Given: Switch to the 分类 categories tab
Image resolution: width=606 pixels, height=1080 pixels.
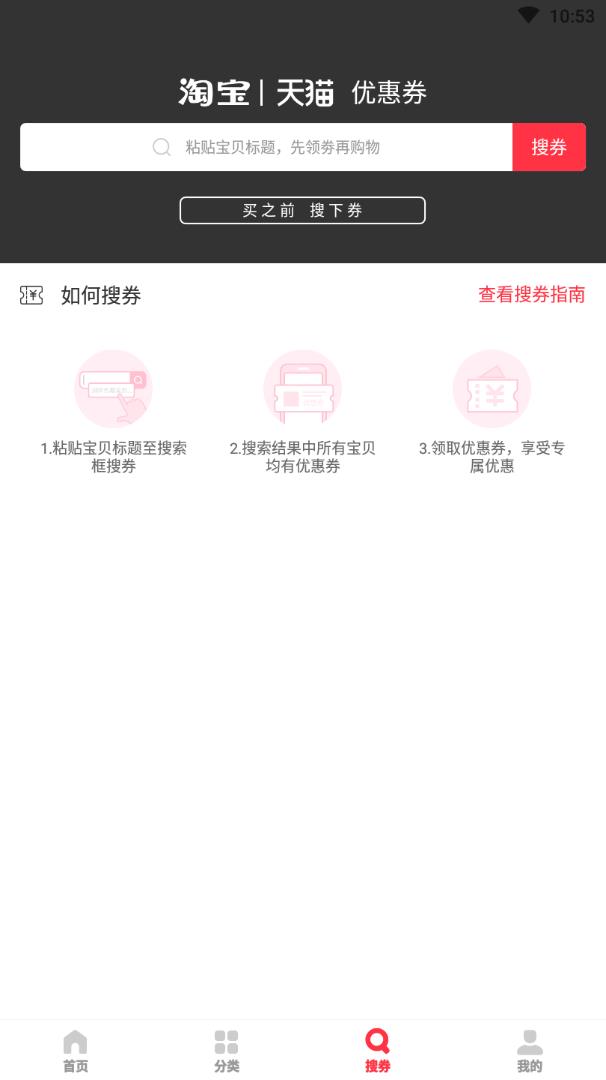Looking at the screenshot, I should 227,1051.
